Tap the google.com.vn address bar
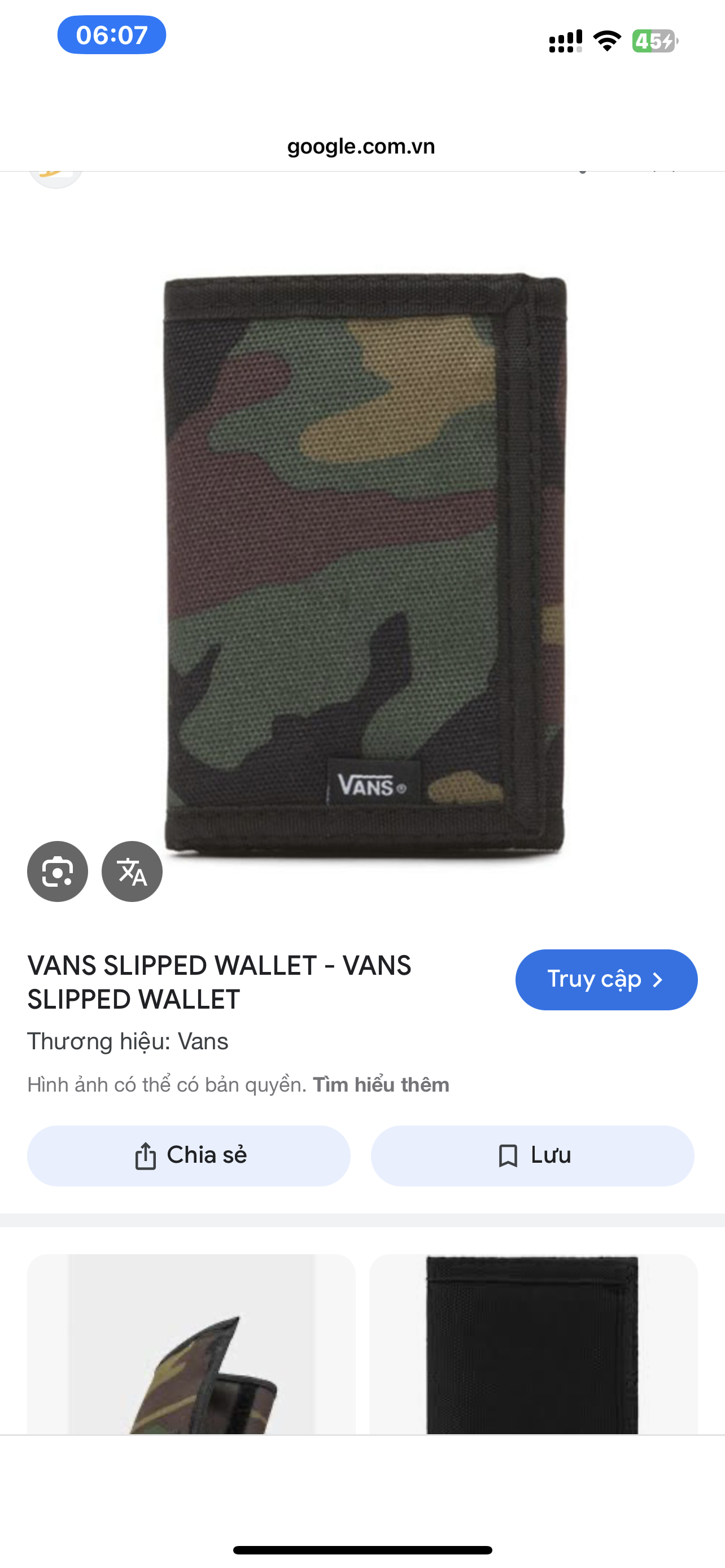Viewport: 725px width, 1568px height. pyautogui.click(x=361, y=146)
